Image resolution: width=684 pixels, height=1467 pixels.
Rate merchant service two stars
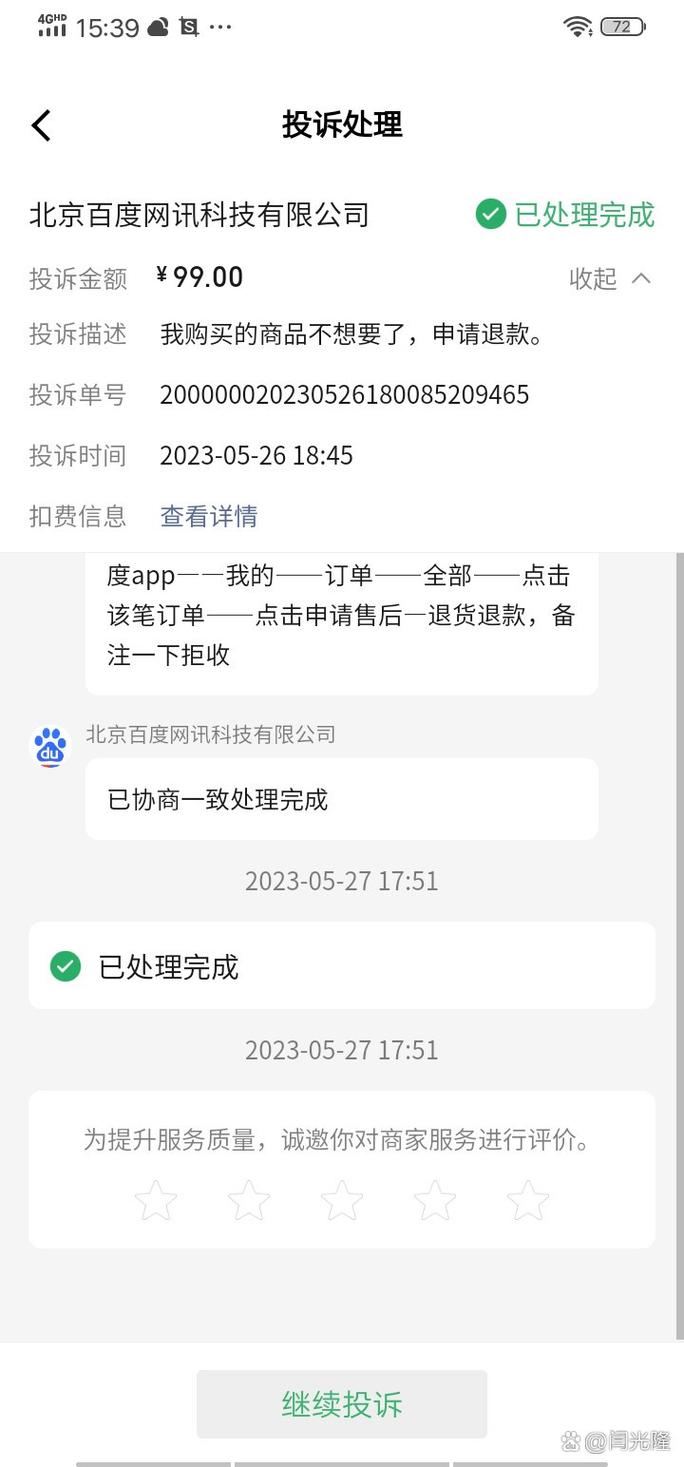click(249, 1201)
